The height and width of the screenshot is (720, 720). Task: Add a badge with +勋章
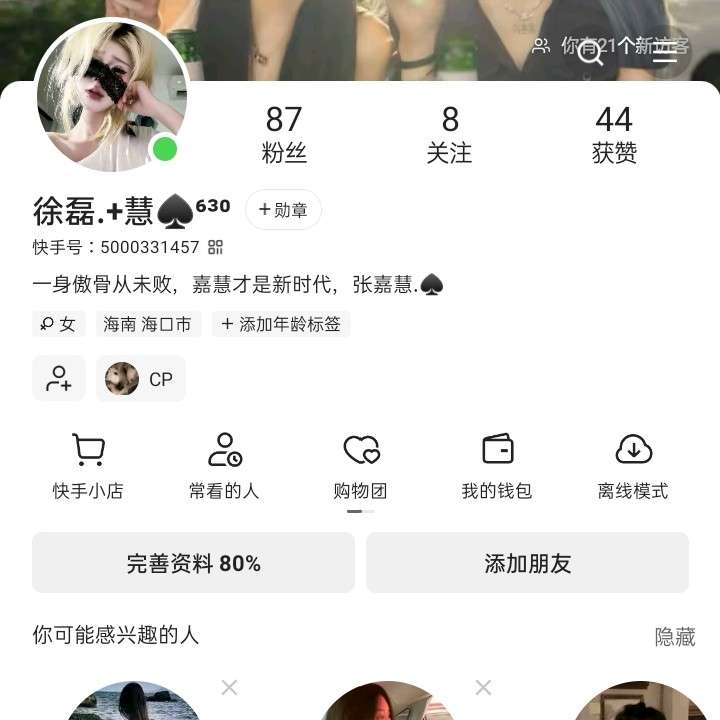click(283, 210)
